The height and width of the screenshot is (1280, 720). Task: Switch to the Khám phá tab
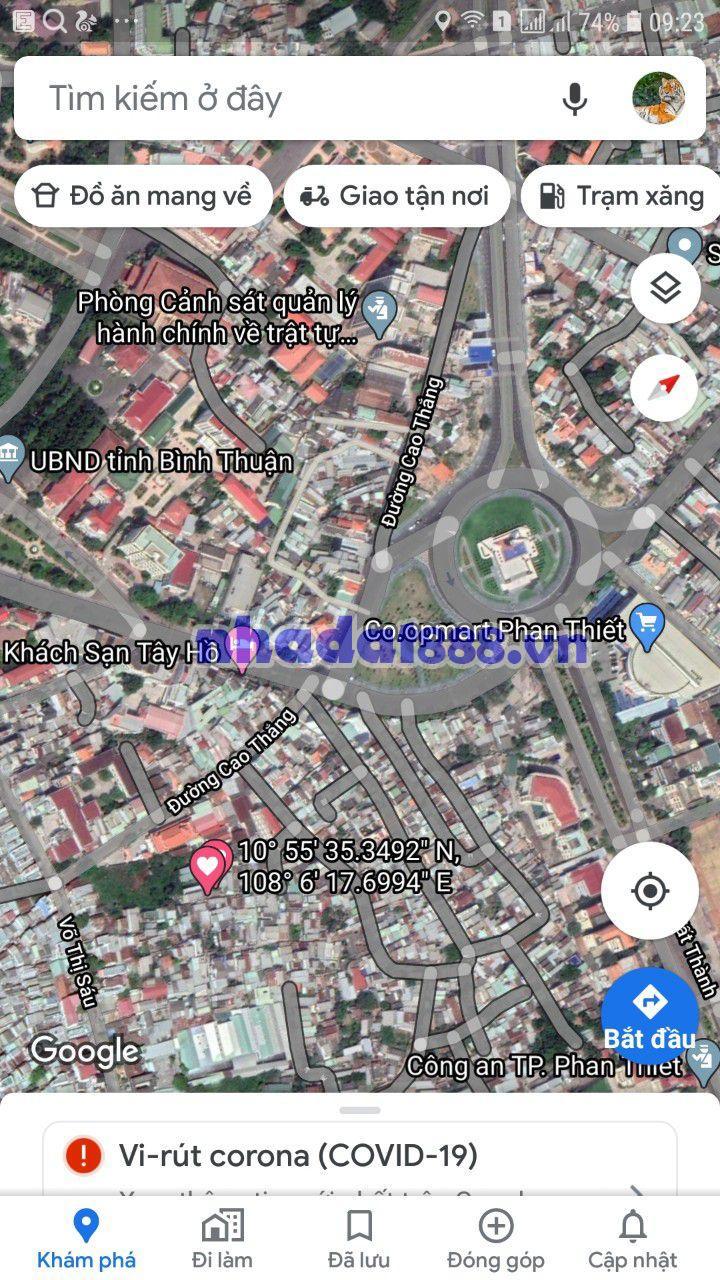click(86, 1238)
